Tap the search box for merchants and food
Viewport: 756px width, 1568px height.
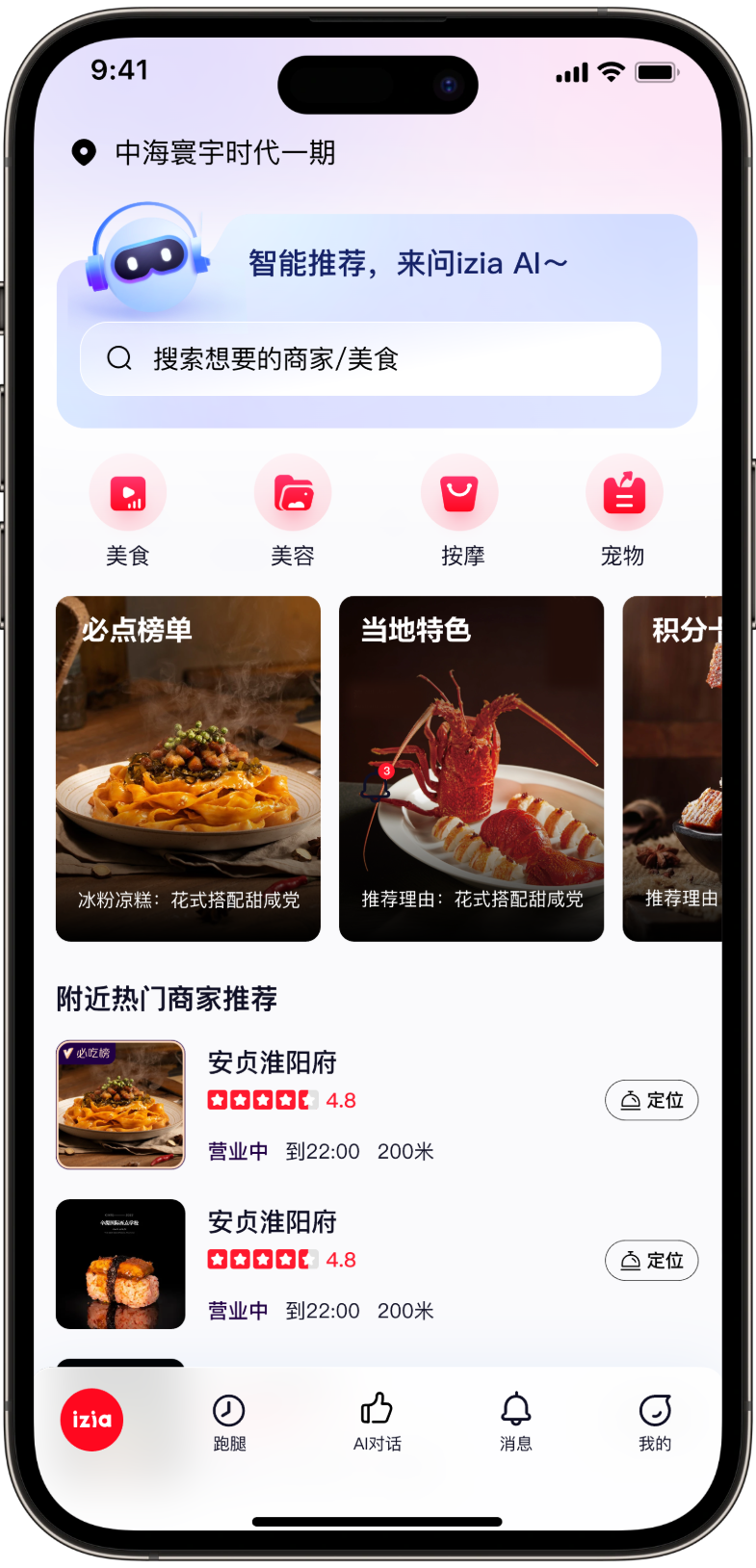pyautogui.click(x=370, y=358)
